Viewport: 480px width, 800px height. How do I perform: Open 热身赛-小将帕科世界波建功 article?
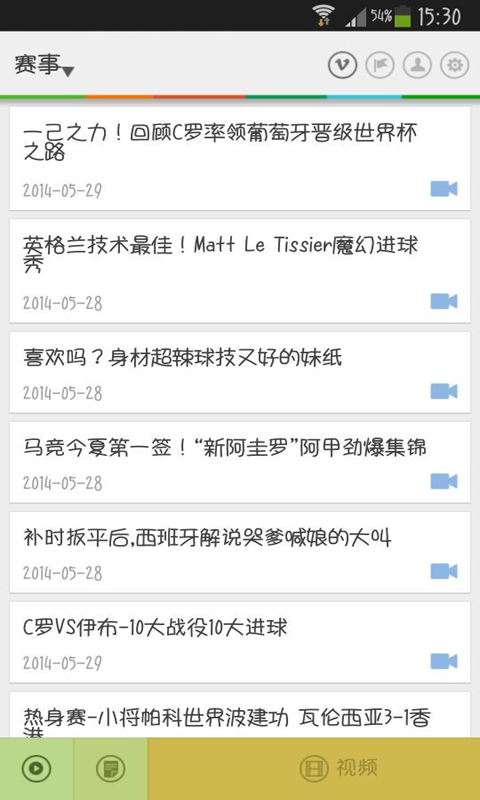[240, 715]
